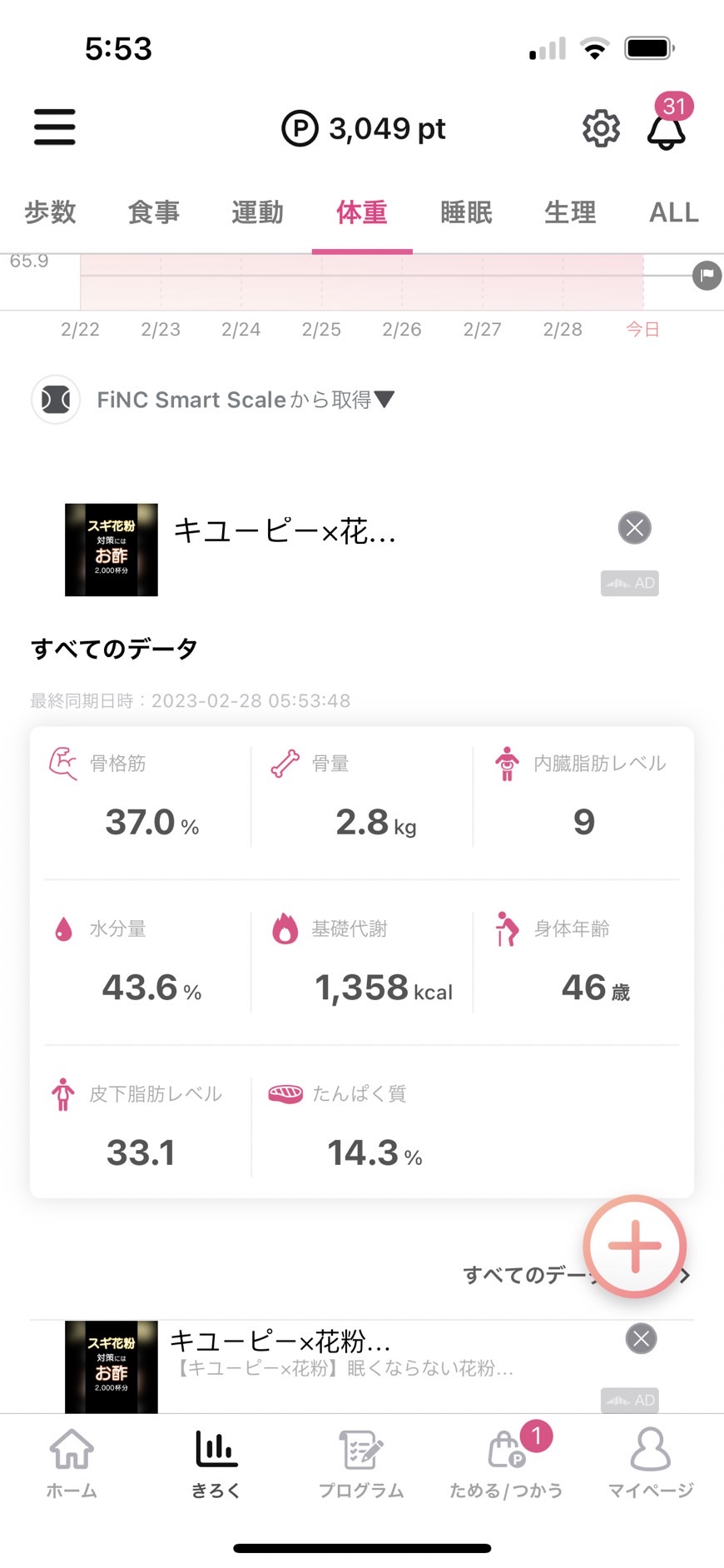The image size is (724, 1568).
Task: Open the ためる/つかう tab
Action: [506, 1463]
